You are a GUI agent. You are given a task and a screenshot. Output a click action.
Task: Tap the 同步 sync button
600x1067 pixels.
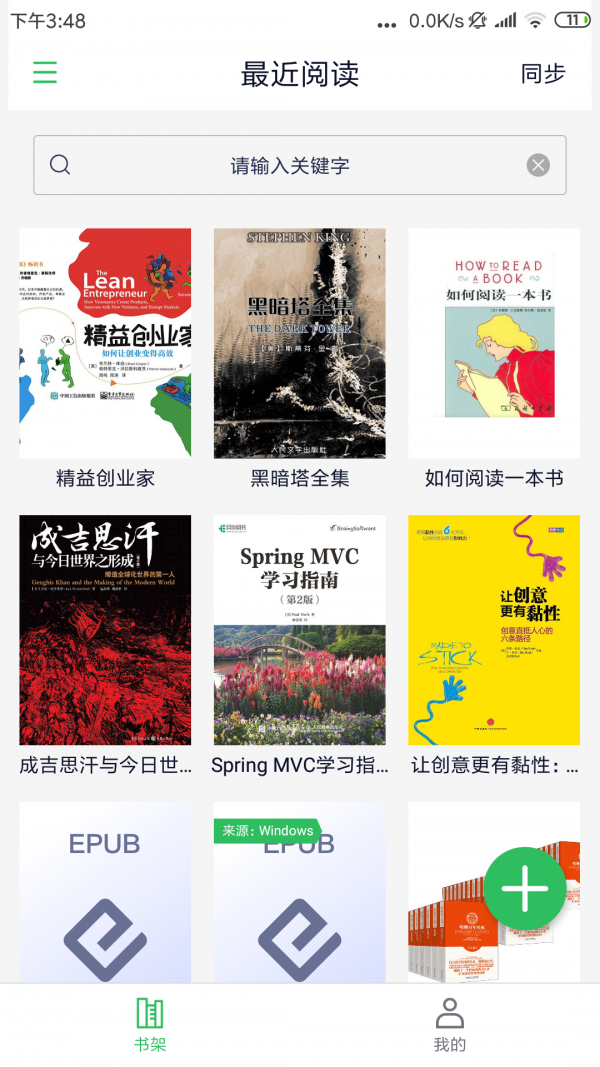(x=543, y=73)
